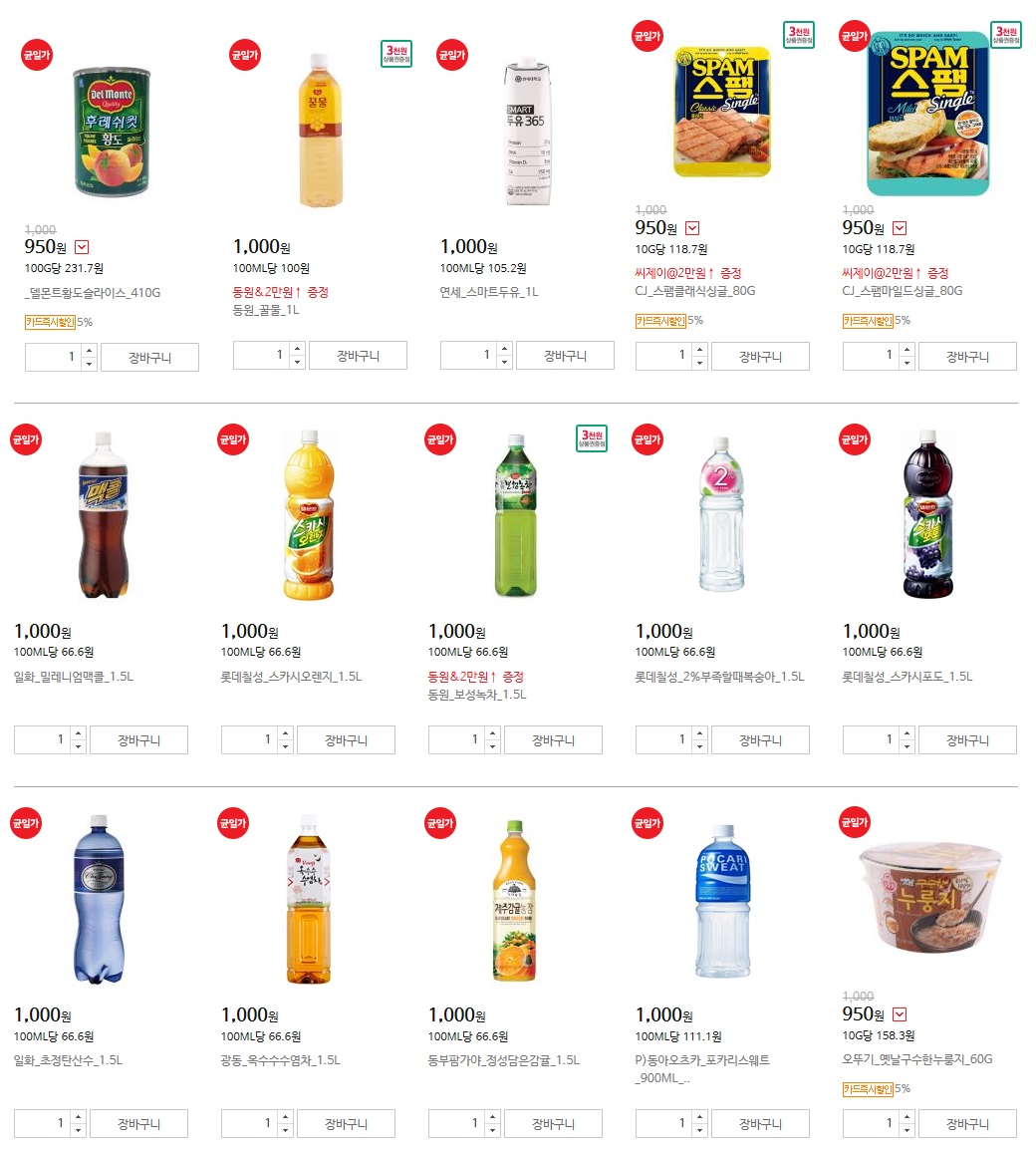The width and height of the screenshot is (1036, 1150).
Task: Add CJ 스팸클래식싱글 80G to cart
Action: click(760, 357)
